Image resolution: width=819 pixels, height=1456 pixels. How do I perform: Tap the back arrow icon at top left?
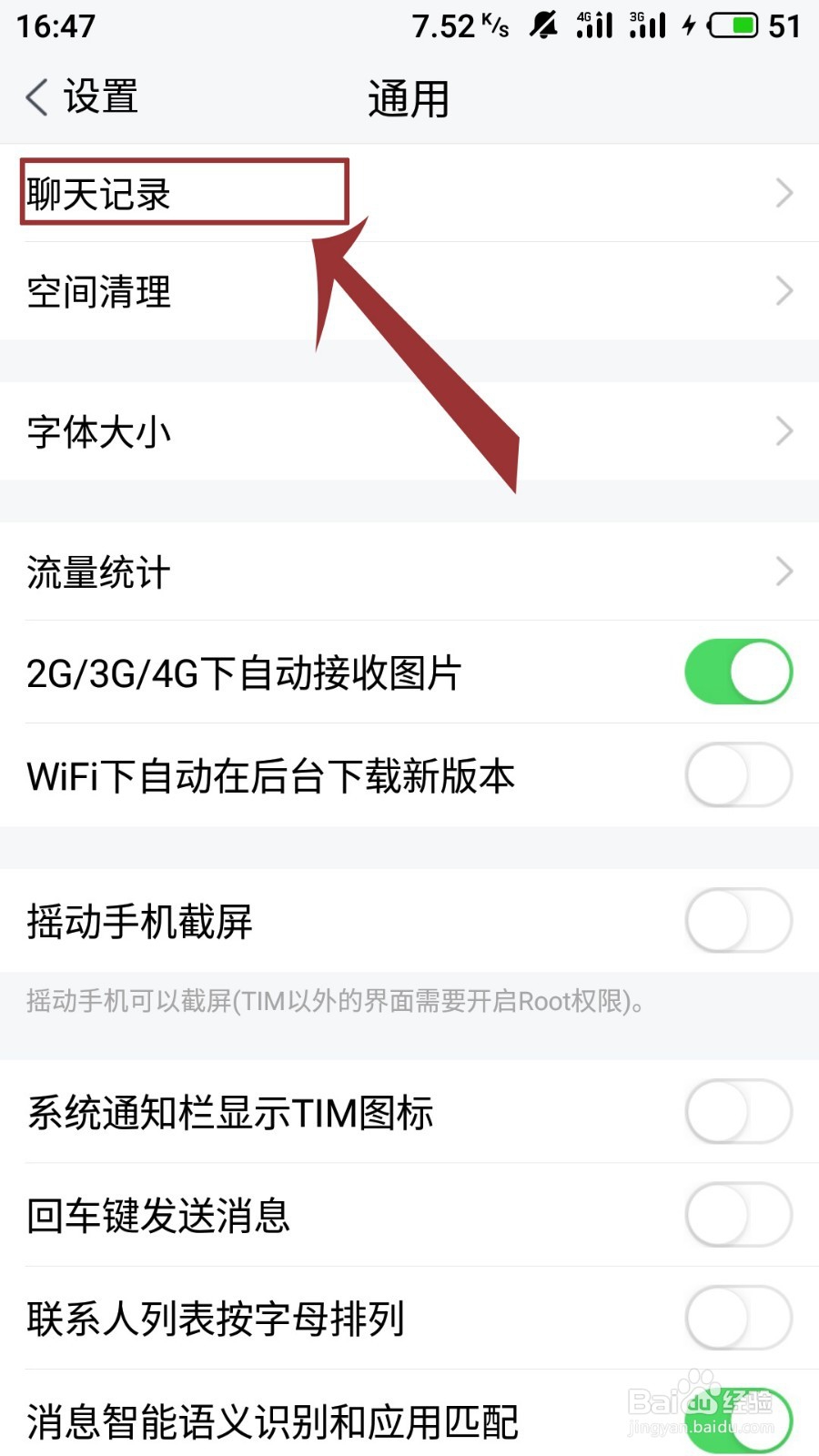tap(36, 95)
